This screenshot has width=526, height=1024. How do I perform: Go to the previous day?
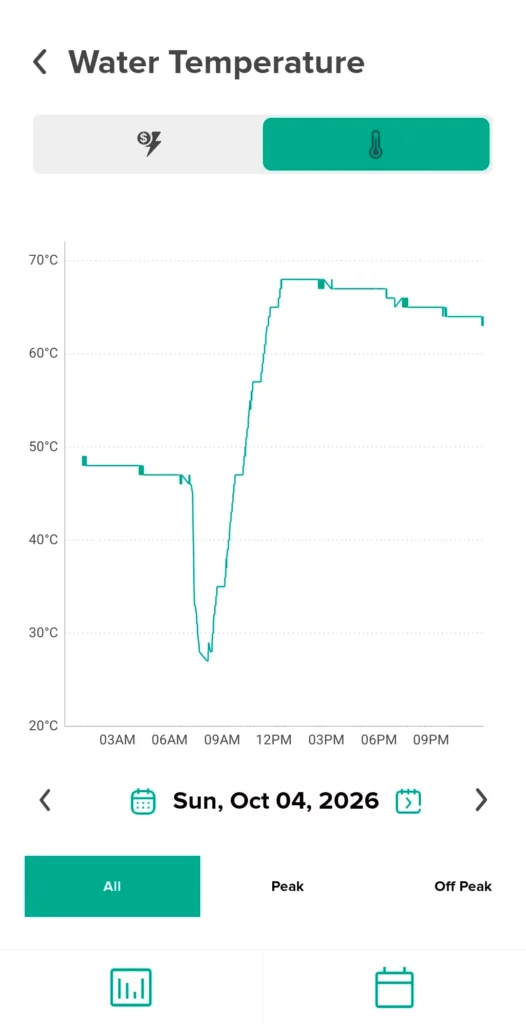[x=44, y=800]
